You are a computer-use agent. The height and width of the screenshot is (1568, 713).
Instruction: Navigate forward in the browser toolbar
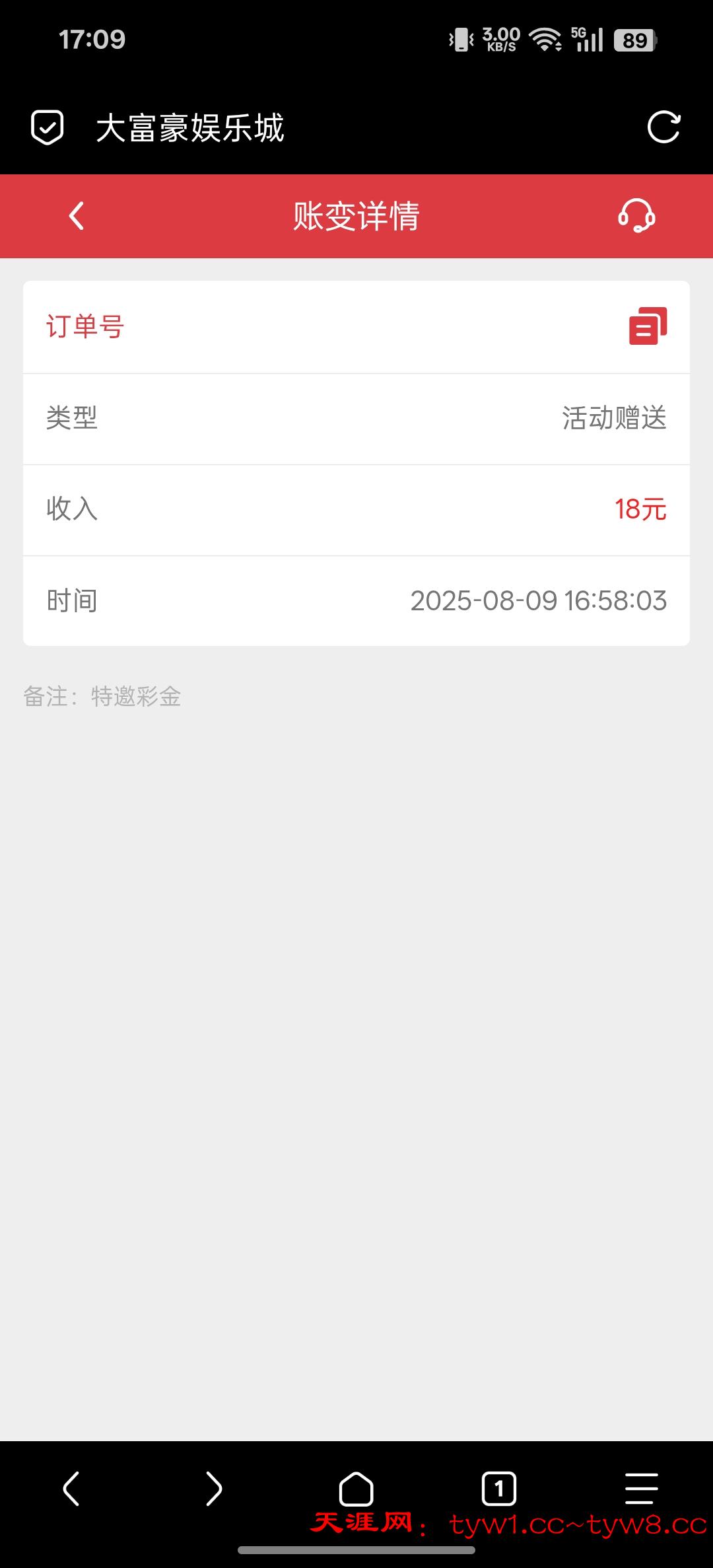214,1488
